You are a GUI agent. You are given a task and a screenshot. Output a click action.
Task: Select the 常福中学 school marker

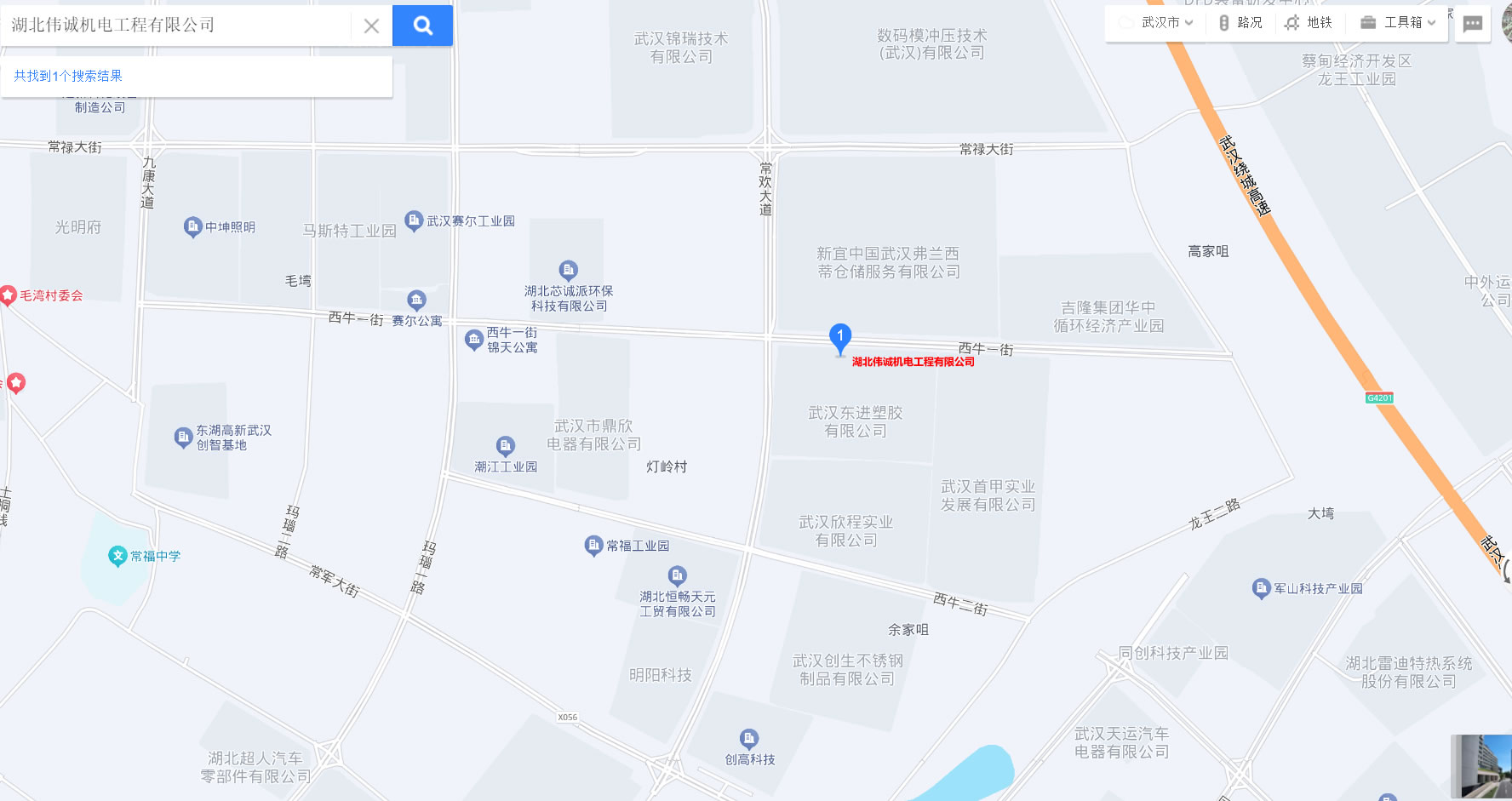tap(117, 556)
